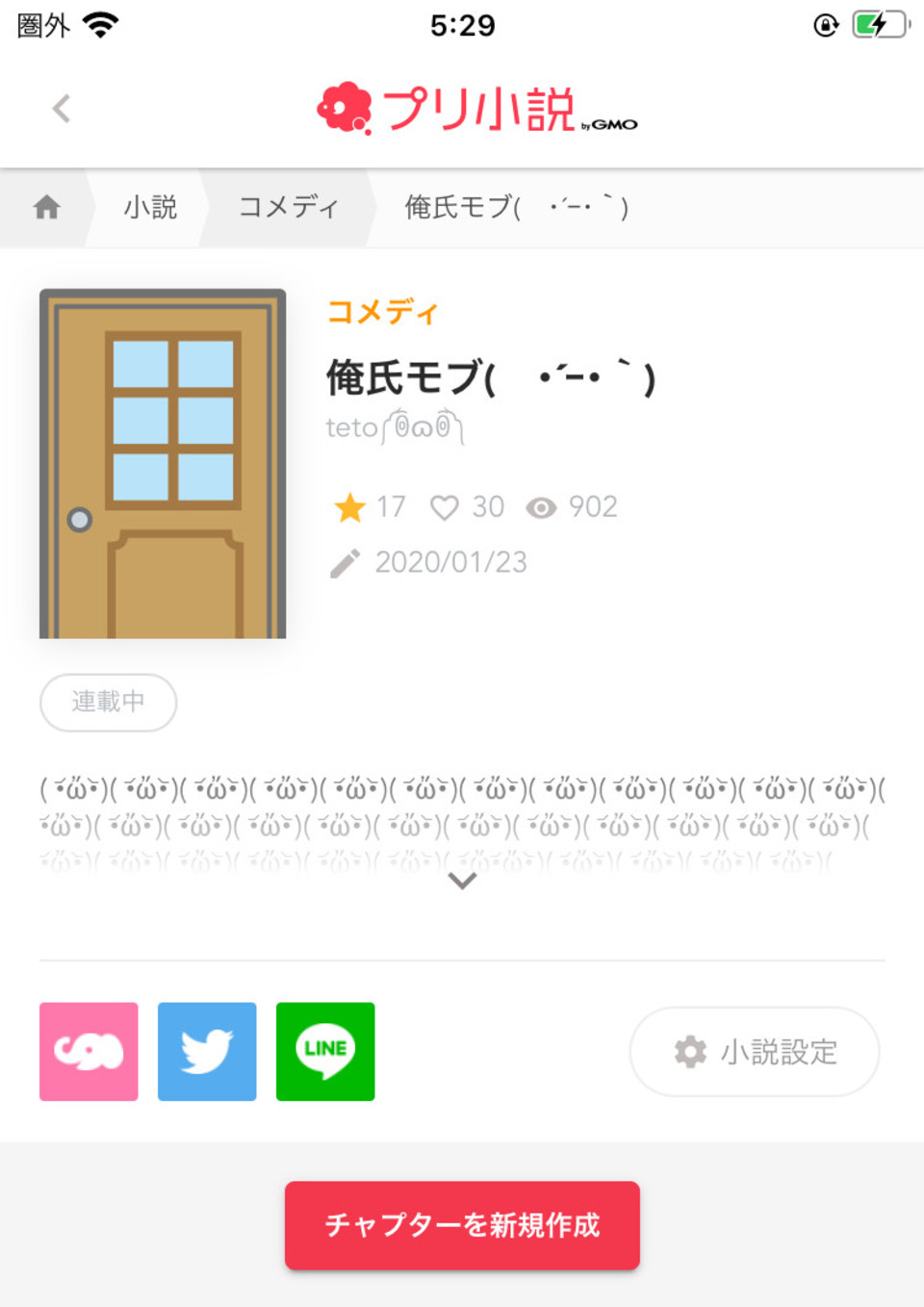
Task: Go back using the top-left arrow
Action: [62, 109]
